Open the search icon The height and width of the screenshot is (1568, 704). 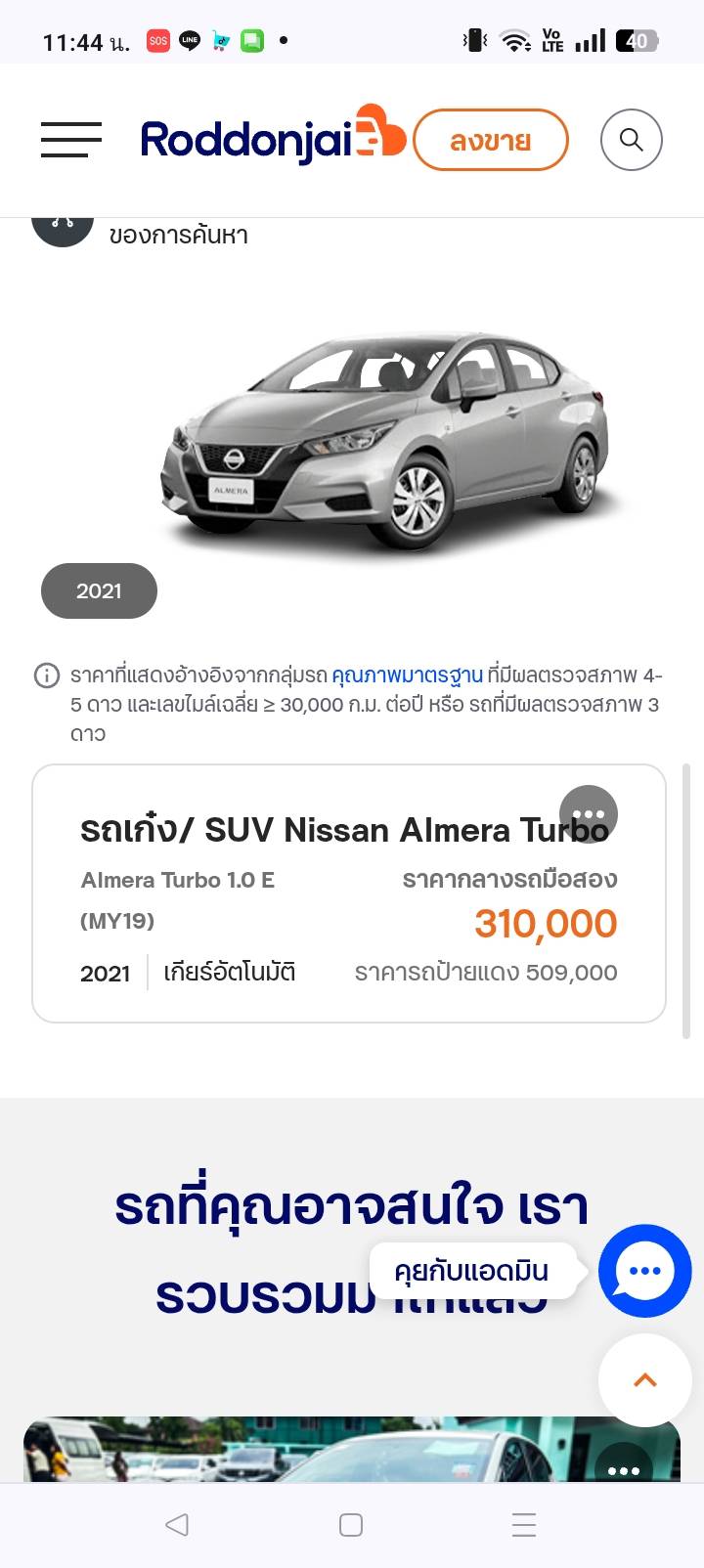click(632, 140)
